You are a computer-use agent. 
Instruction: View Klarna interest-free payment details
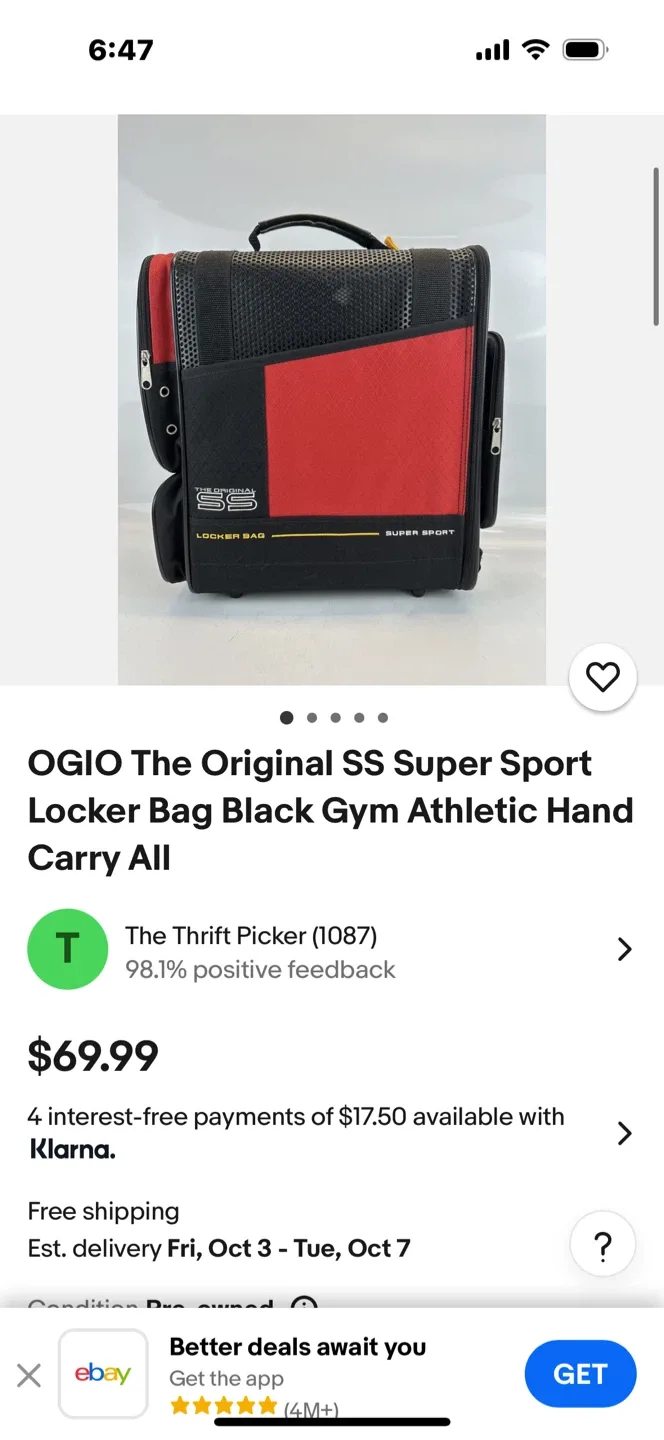[331, 1133]
